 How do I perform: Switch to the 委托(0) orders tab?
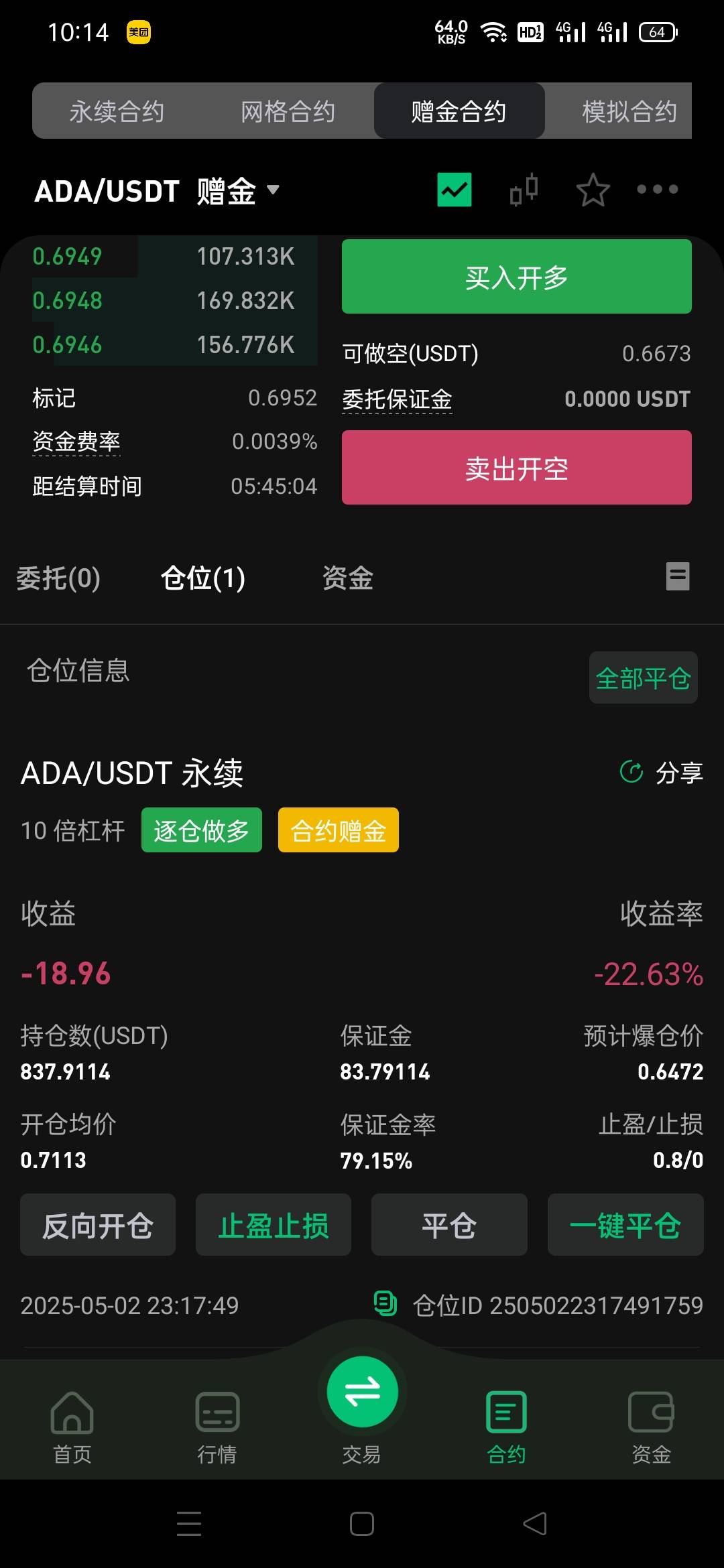[x=58, y=578]
